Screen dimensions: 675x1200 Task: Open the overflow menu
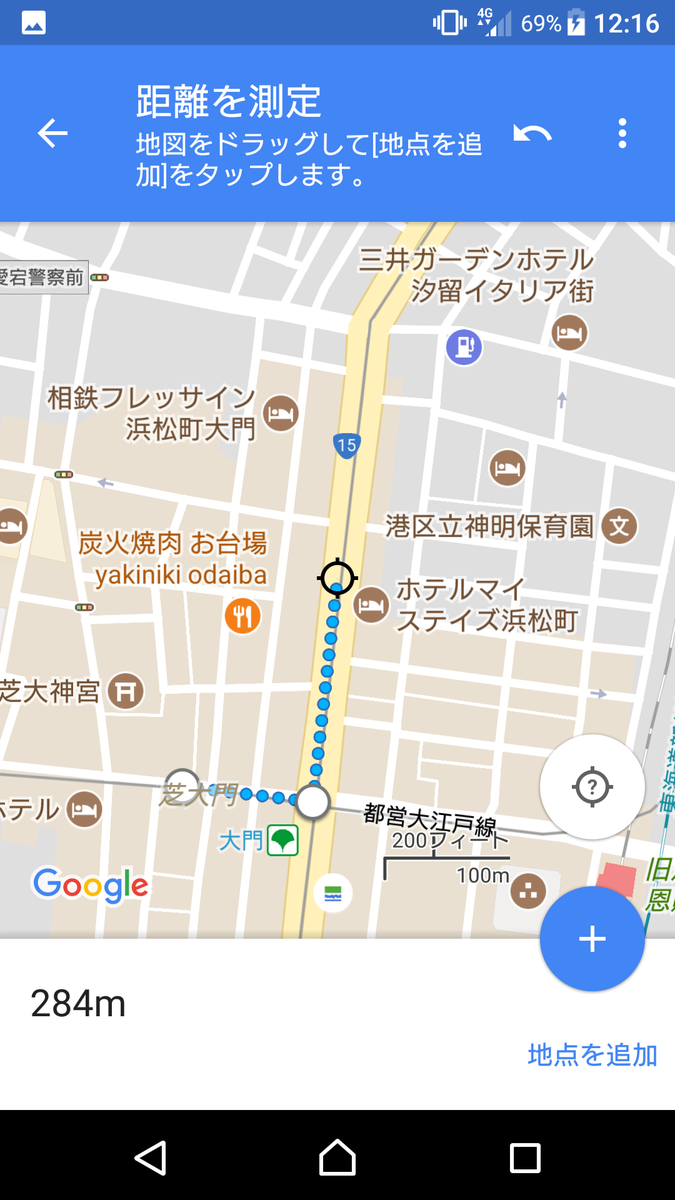click(x=622, y=134)
